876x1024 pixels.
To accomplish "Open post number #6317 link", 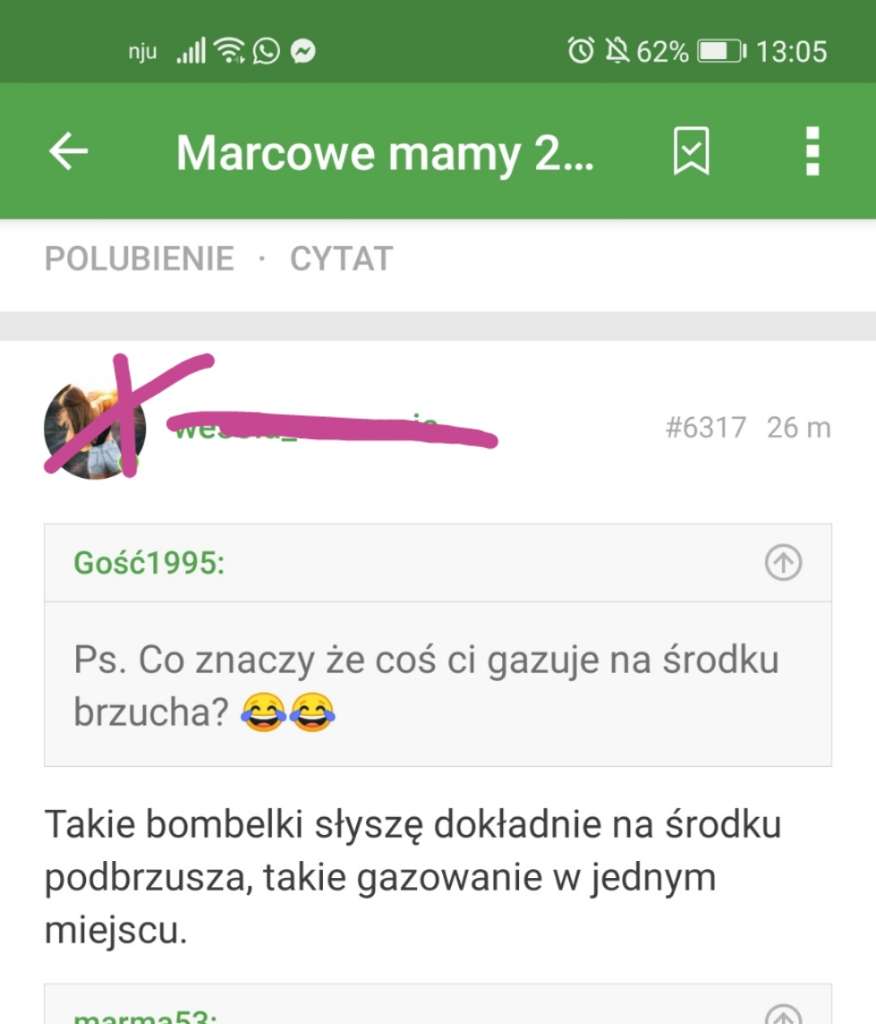I will tap(705, 428).
